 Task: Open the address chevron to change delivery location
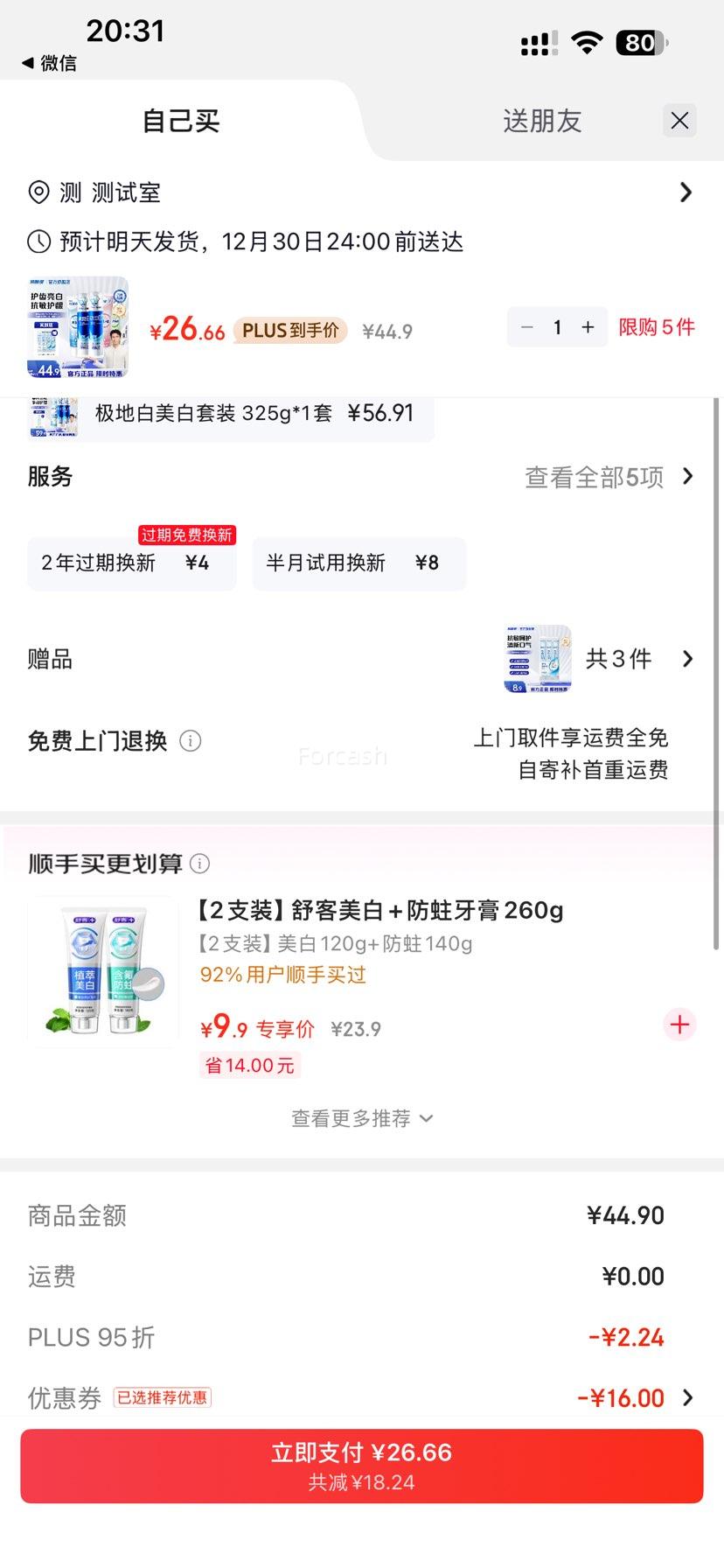pos(686,192)
